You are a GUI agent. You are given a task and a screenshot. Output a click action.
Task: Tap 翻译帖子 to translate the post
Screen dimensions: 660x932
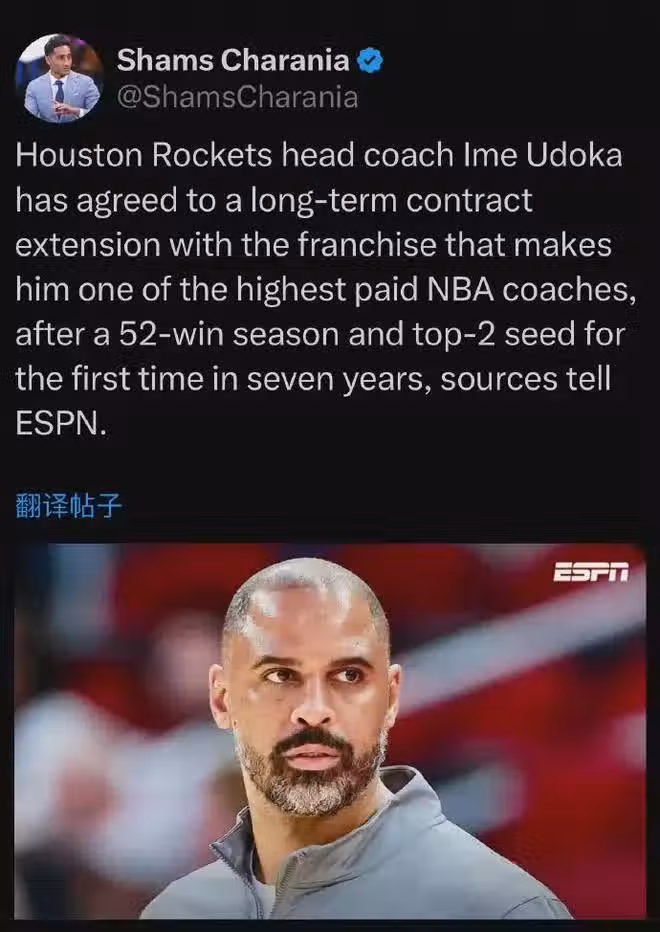pyautogui.click(x=69, y=506)
